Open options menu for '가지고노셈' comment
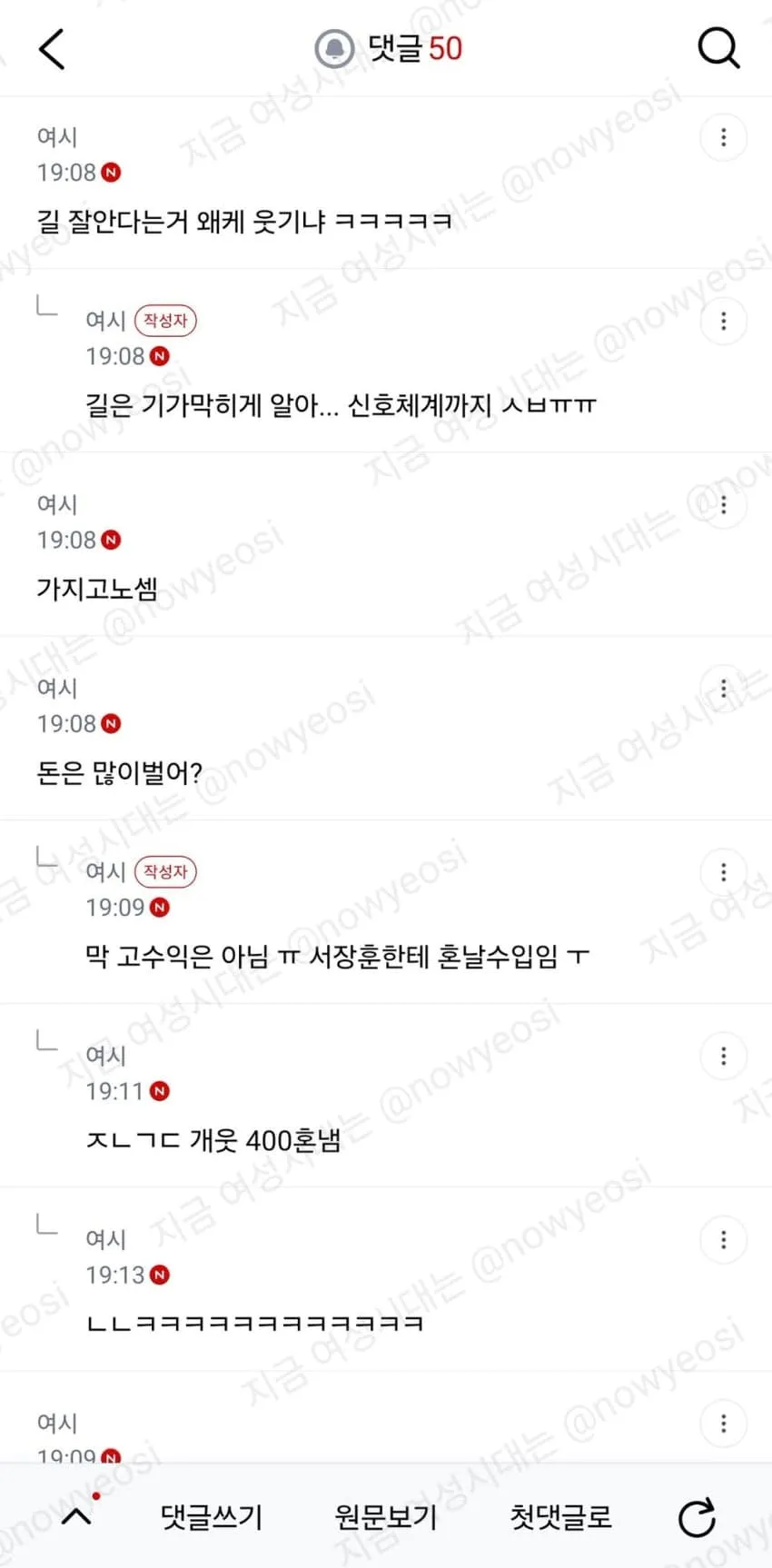The width and height of the screenshot is (772, 1568). click(723, 505)
